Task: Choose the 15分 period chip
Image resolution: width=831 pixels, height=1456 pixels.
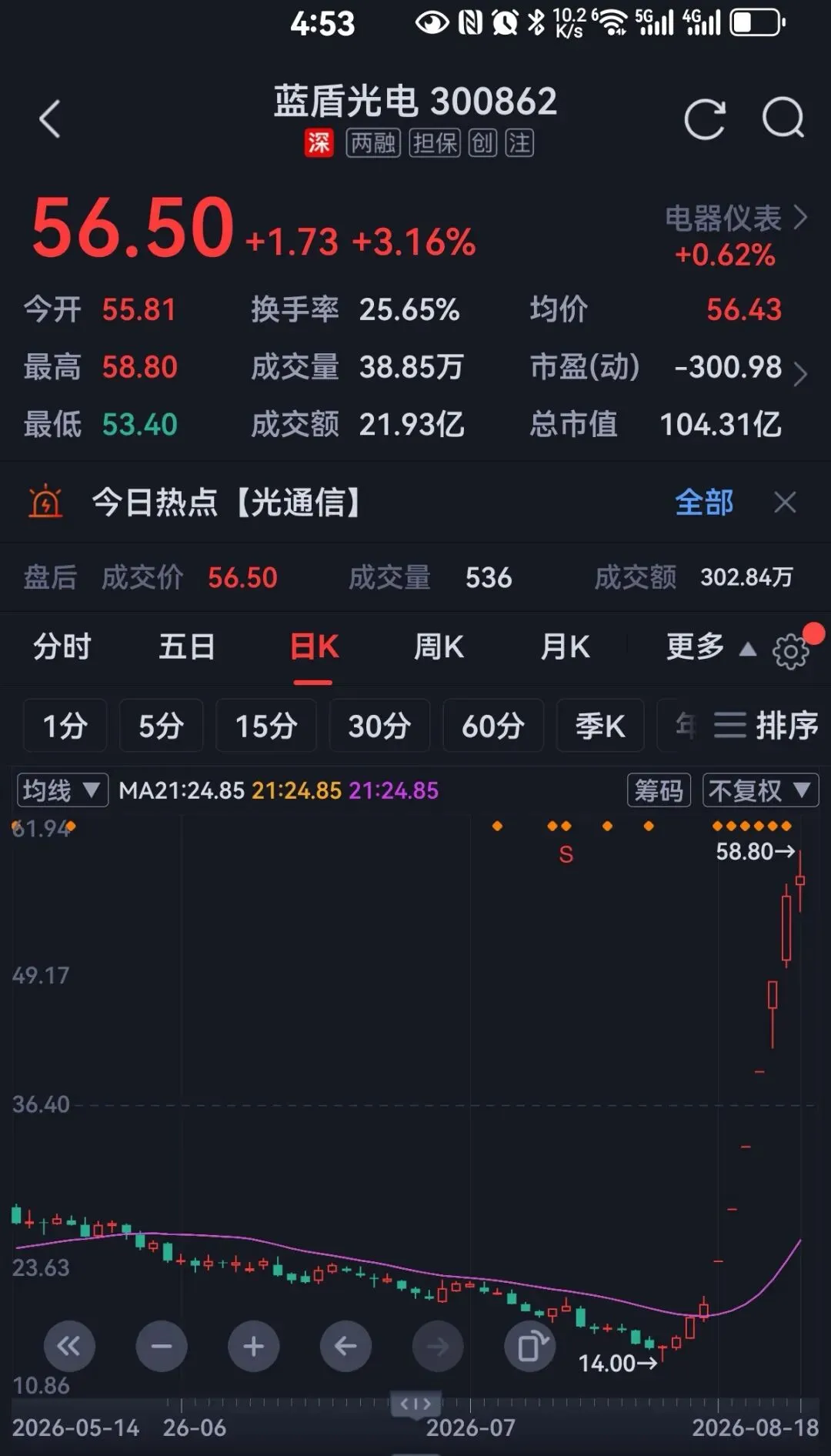Action: (x=266, y=725)
